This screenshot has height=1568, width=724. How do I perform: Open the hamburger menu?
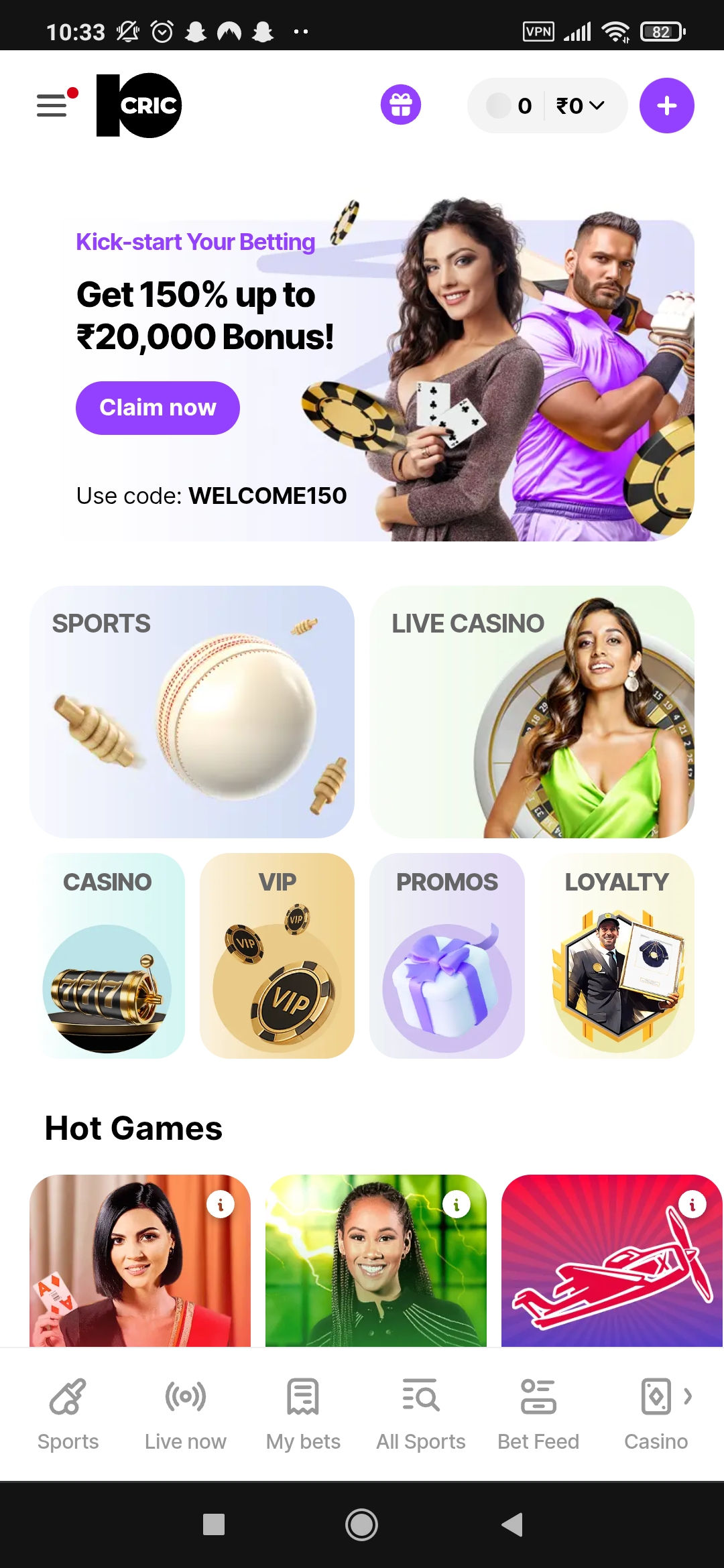(52, 105)
